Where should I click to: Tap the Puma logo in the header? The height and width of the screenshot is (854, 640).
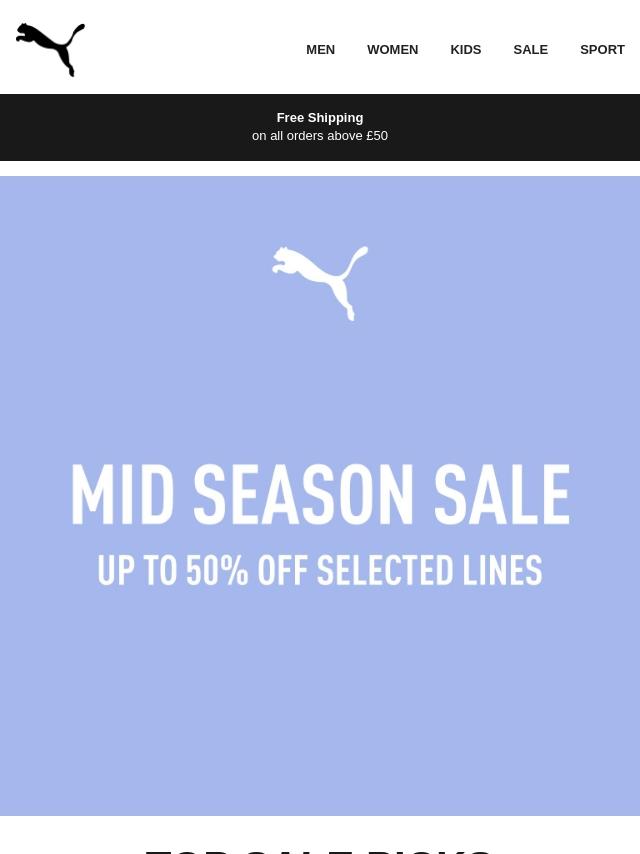point(50,49)
